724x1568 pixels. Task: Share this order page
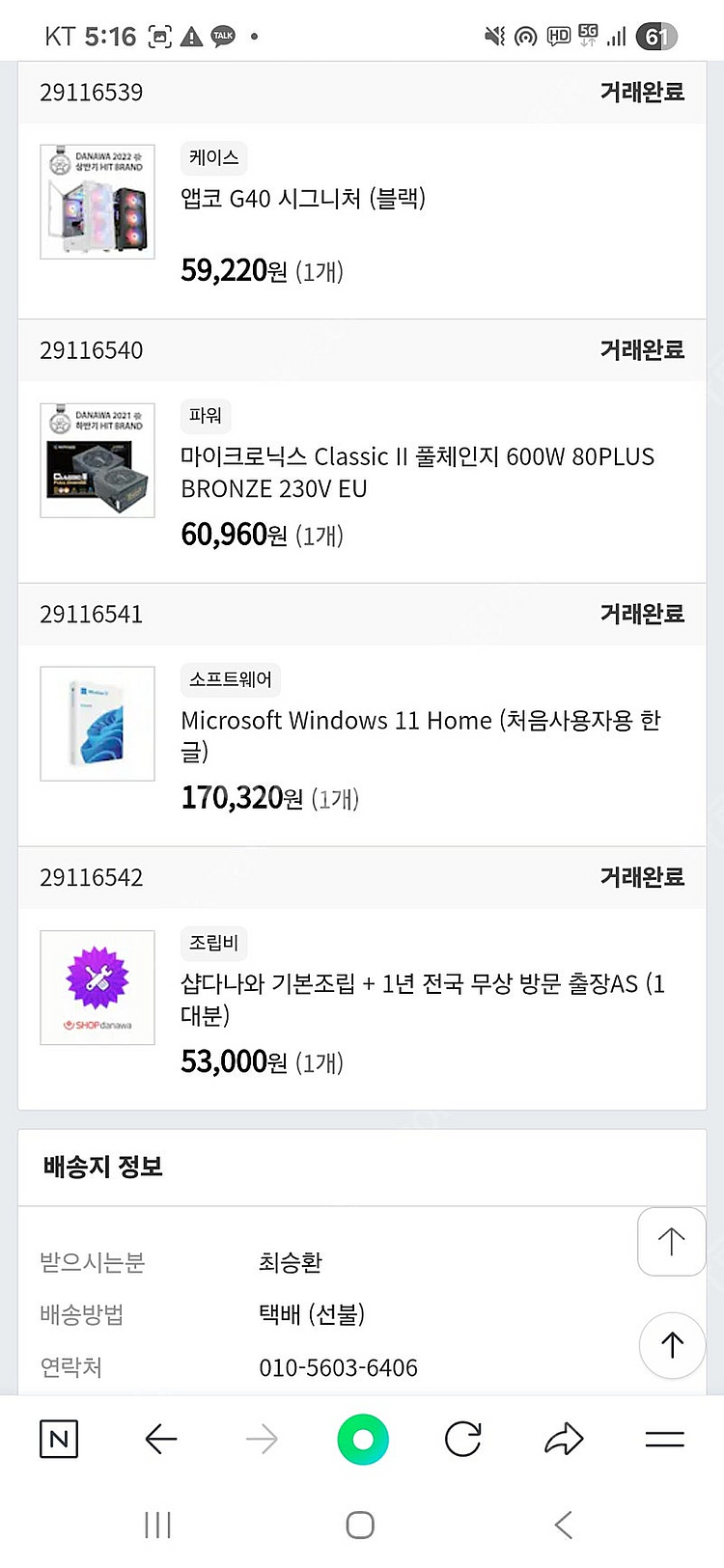(x=564, y=1440)
